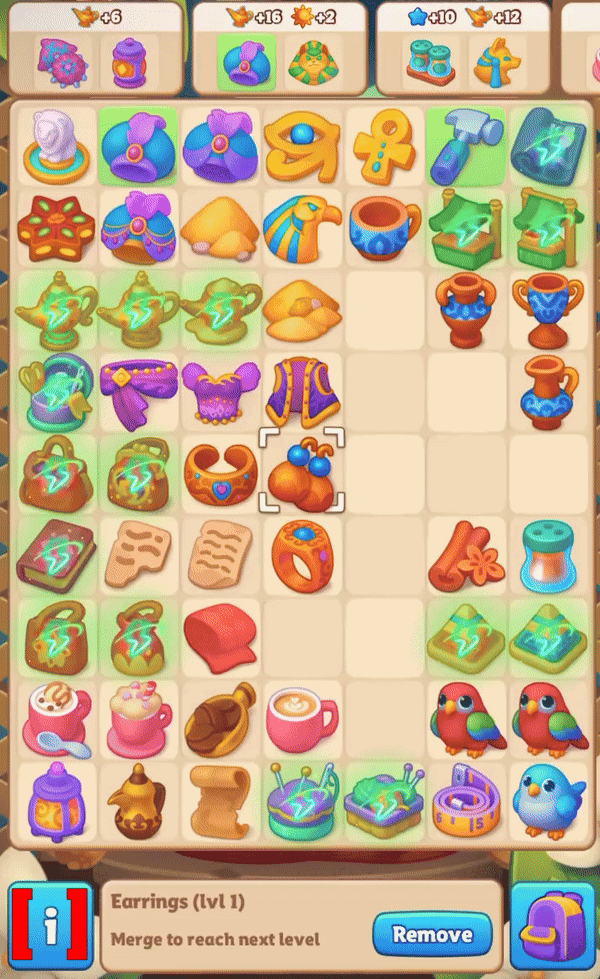Open the info button for selected item
This screenshot has width=600, height=979.
[x=51, y=926]
